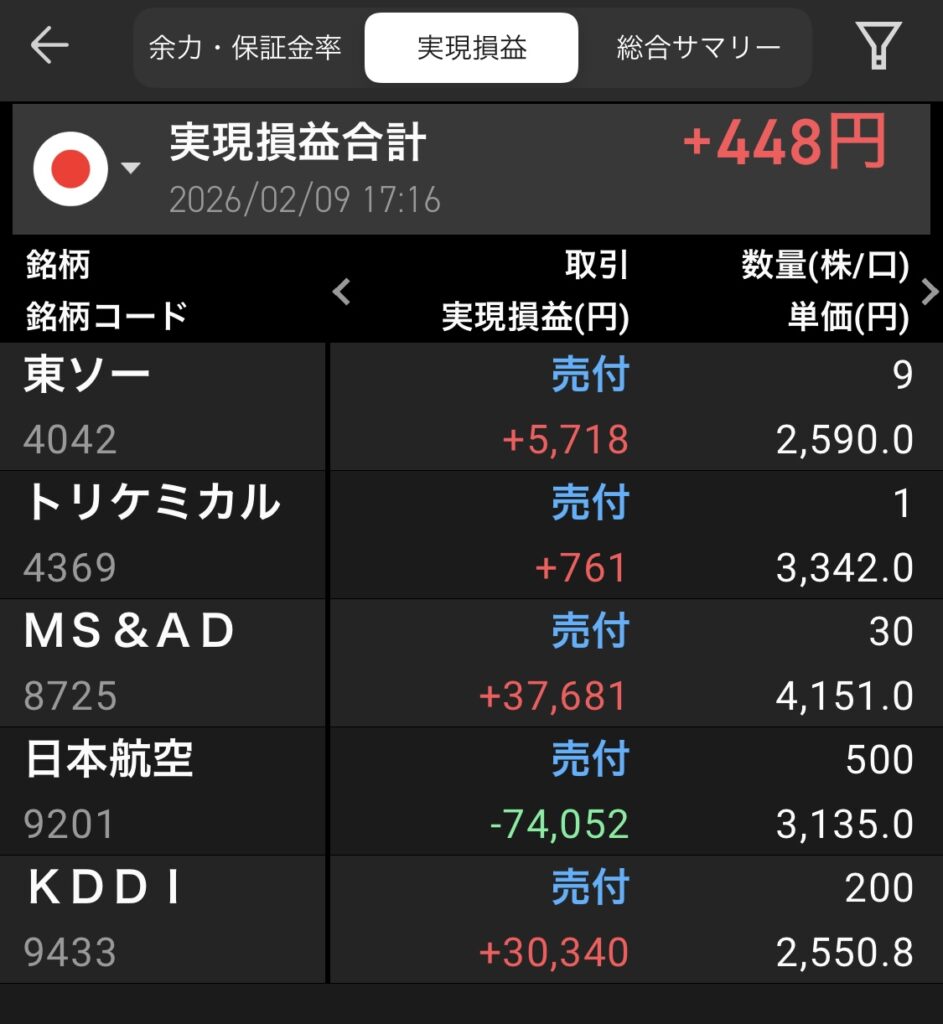
Task: Open the KDDI 9433 row
Action: [470, 919]
